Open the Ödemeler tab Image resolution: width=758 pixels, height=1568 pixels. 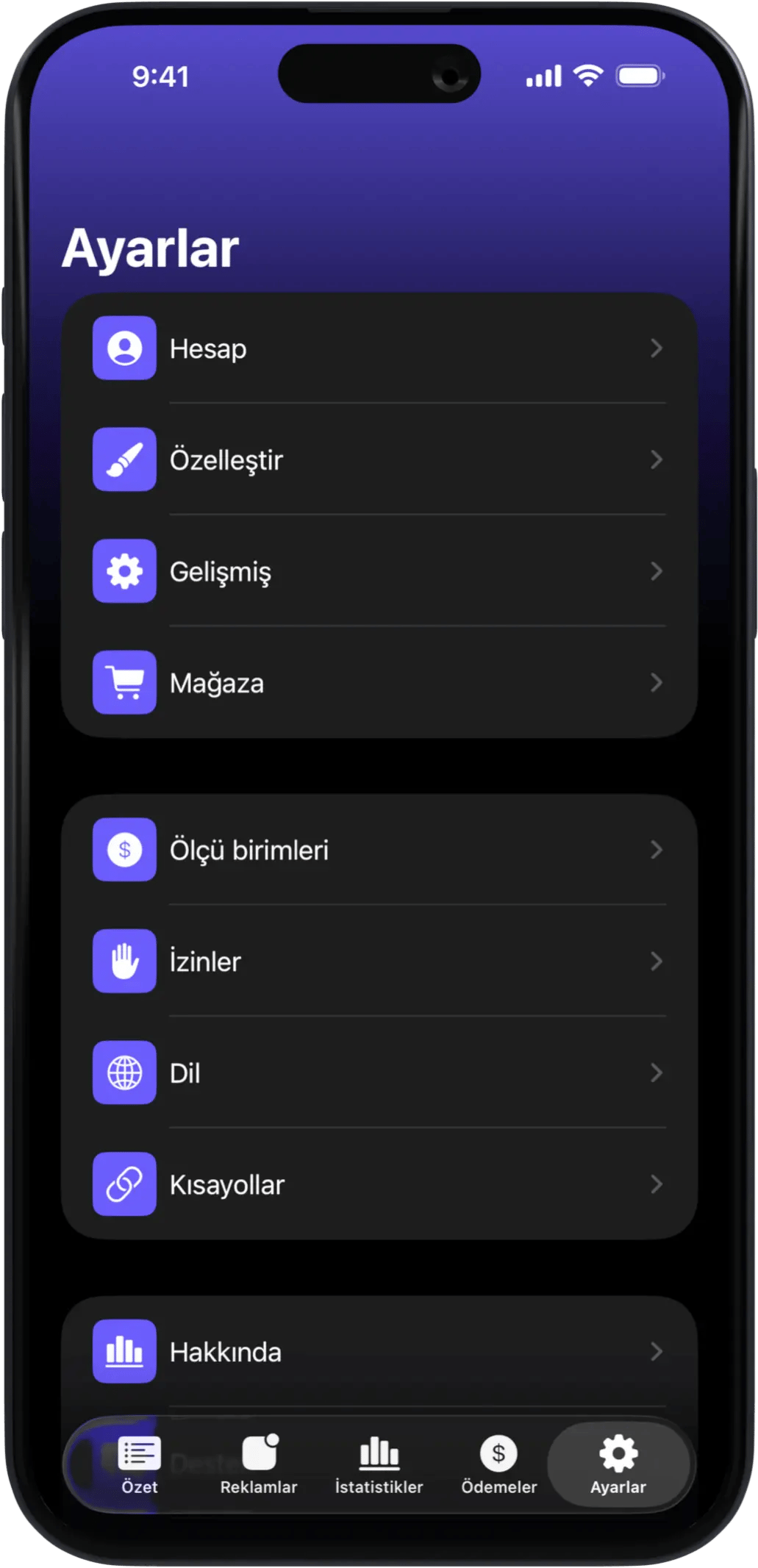(x=498, y=1464)
